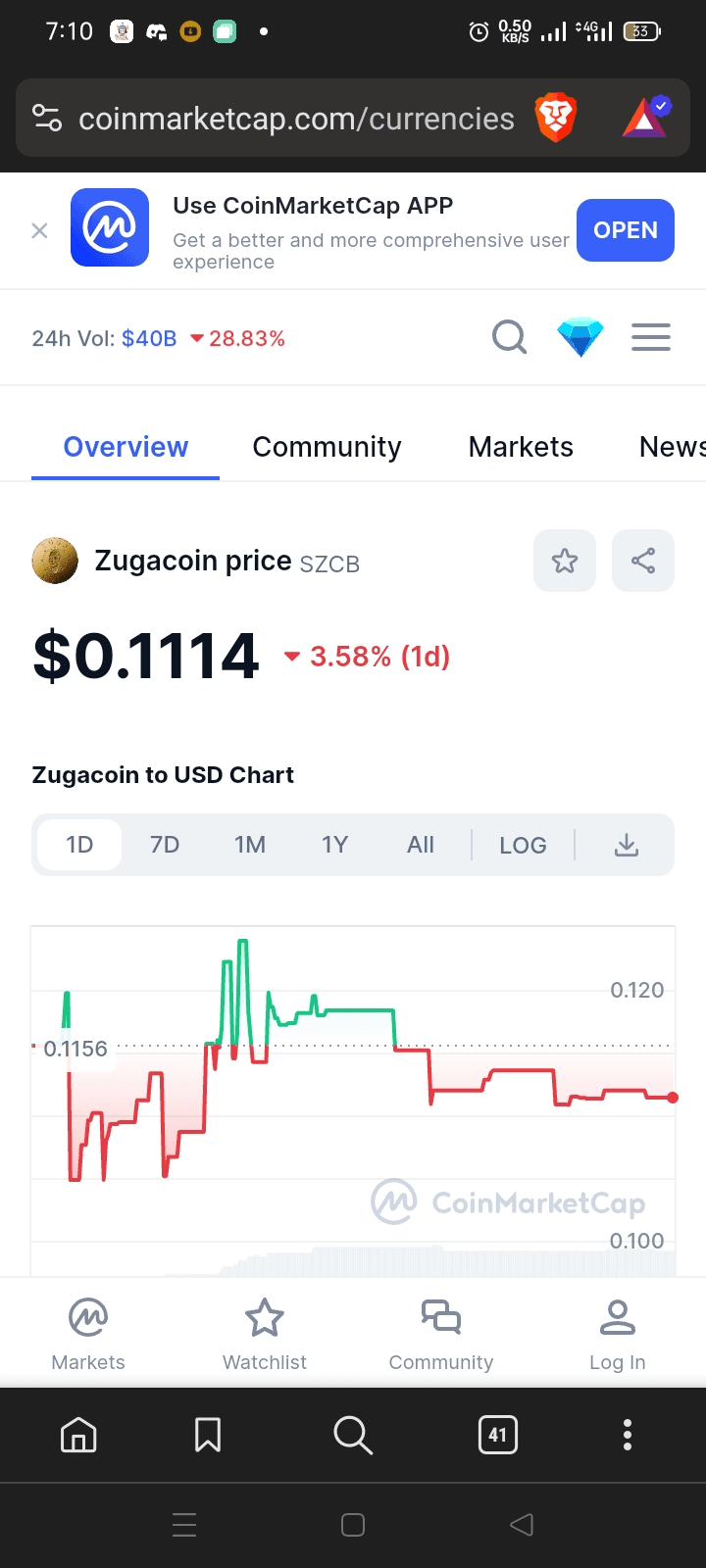Image resolution: width=706 pixels, height=1568 pixels.
Task: Open Log In in the bottom navigation
Action: pyautogui.click(x=617, y=1335)
